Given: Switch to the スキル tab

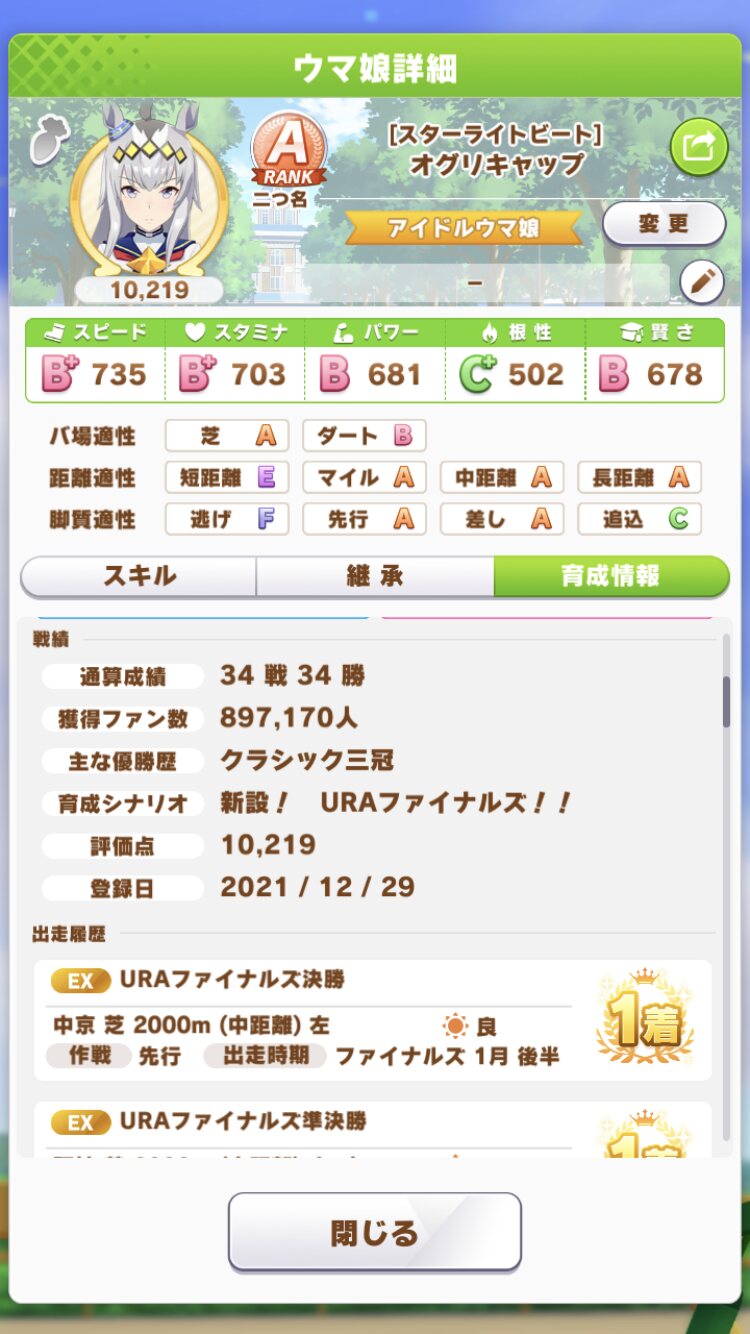Looking at the screenshot, I should [x=139, y=577].
